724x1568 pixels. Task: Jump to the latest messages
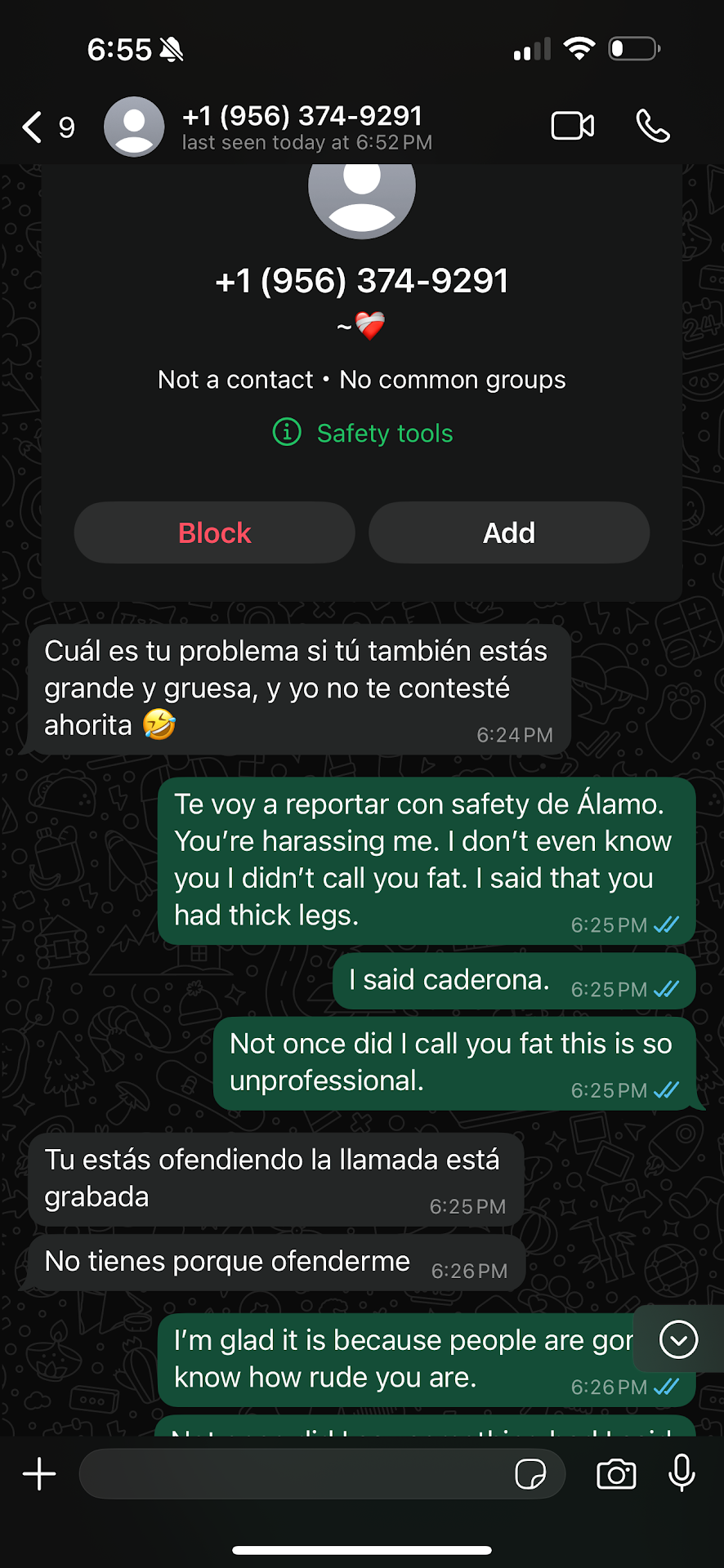[x=678, y=1340]
